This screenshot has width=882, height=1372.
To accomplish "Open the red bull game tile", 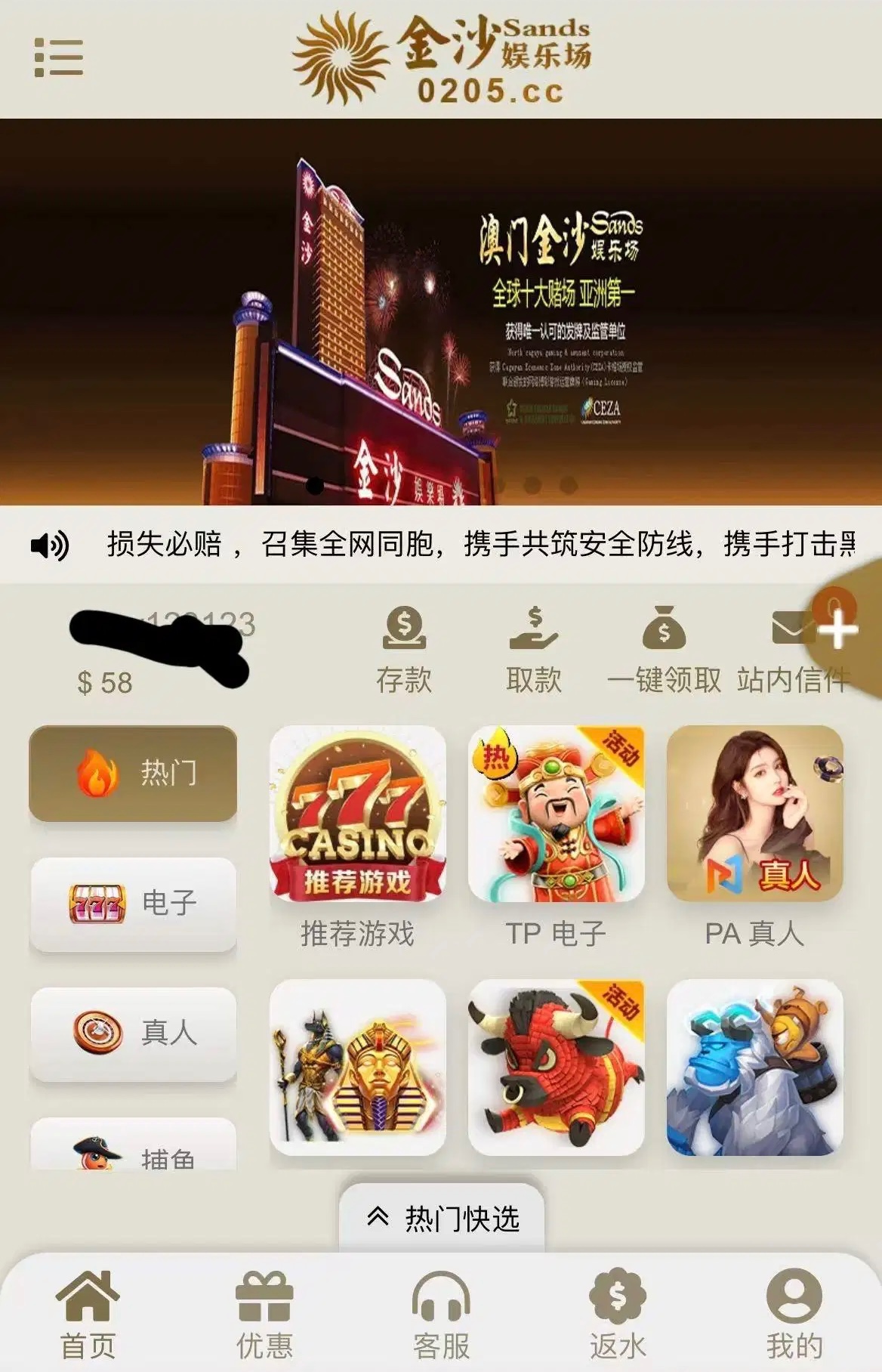I will point(556,1067).
